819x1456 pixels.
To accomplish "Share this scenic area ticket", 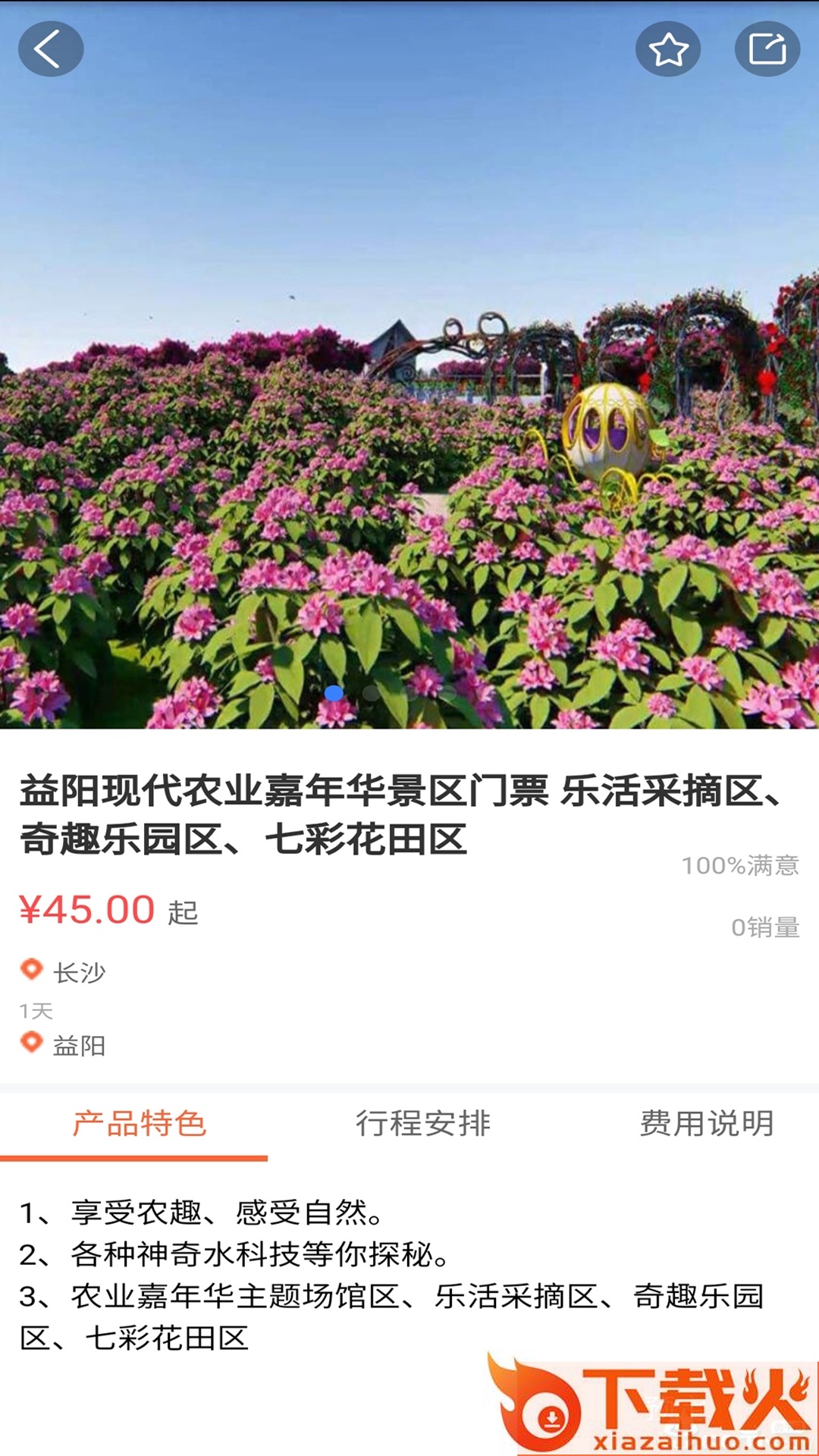I will [x=767, y=49].
